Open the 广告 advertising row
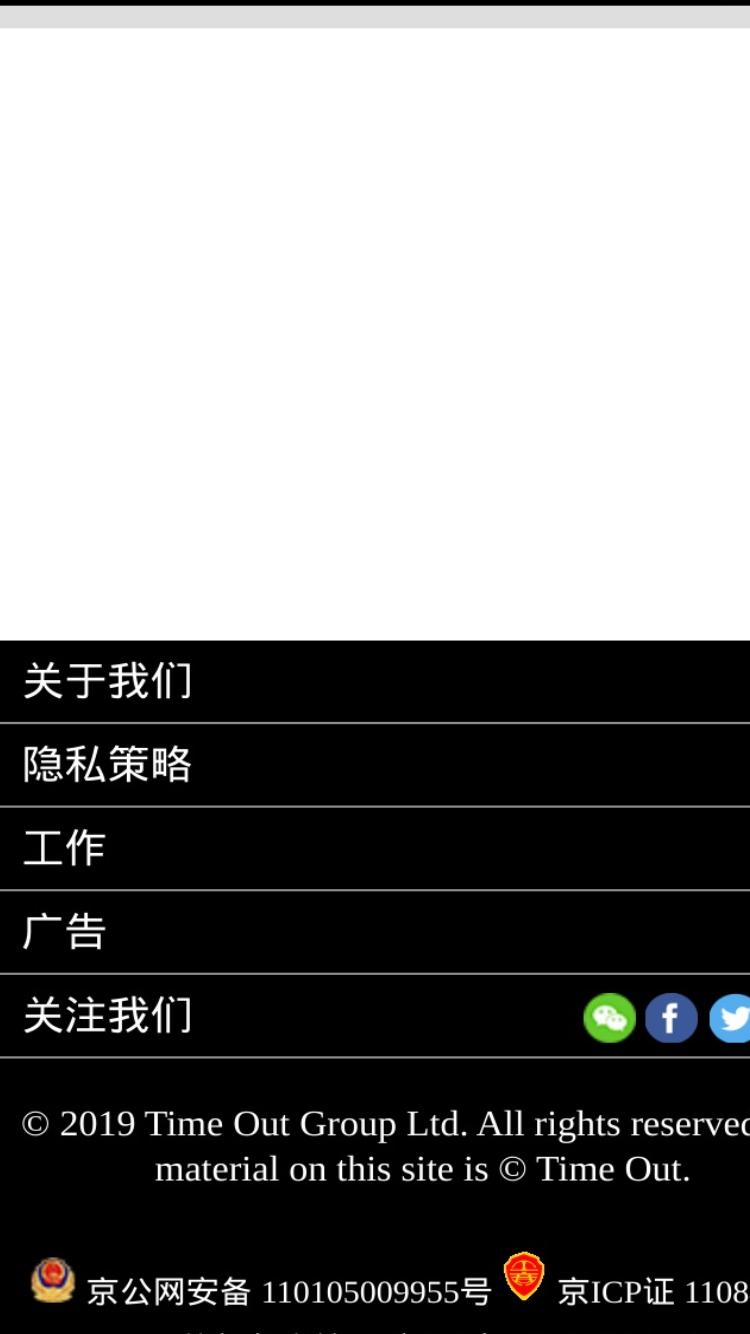Viewport: 750px width, 1334px height. coord(375,932)
